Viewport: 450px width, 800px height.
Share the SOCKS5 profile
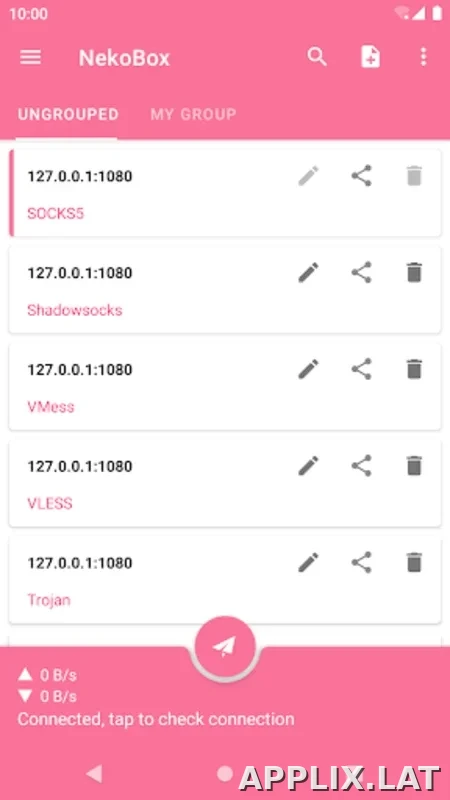click(x=362, y=176)
